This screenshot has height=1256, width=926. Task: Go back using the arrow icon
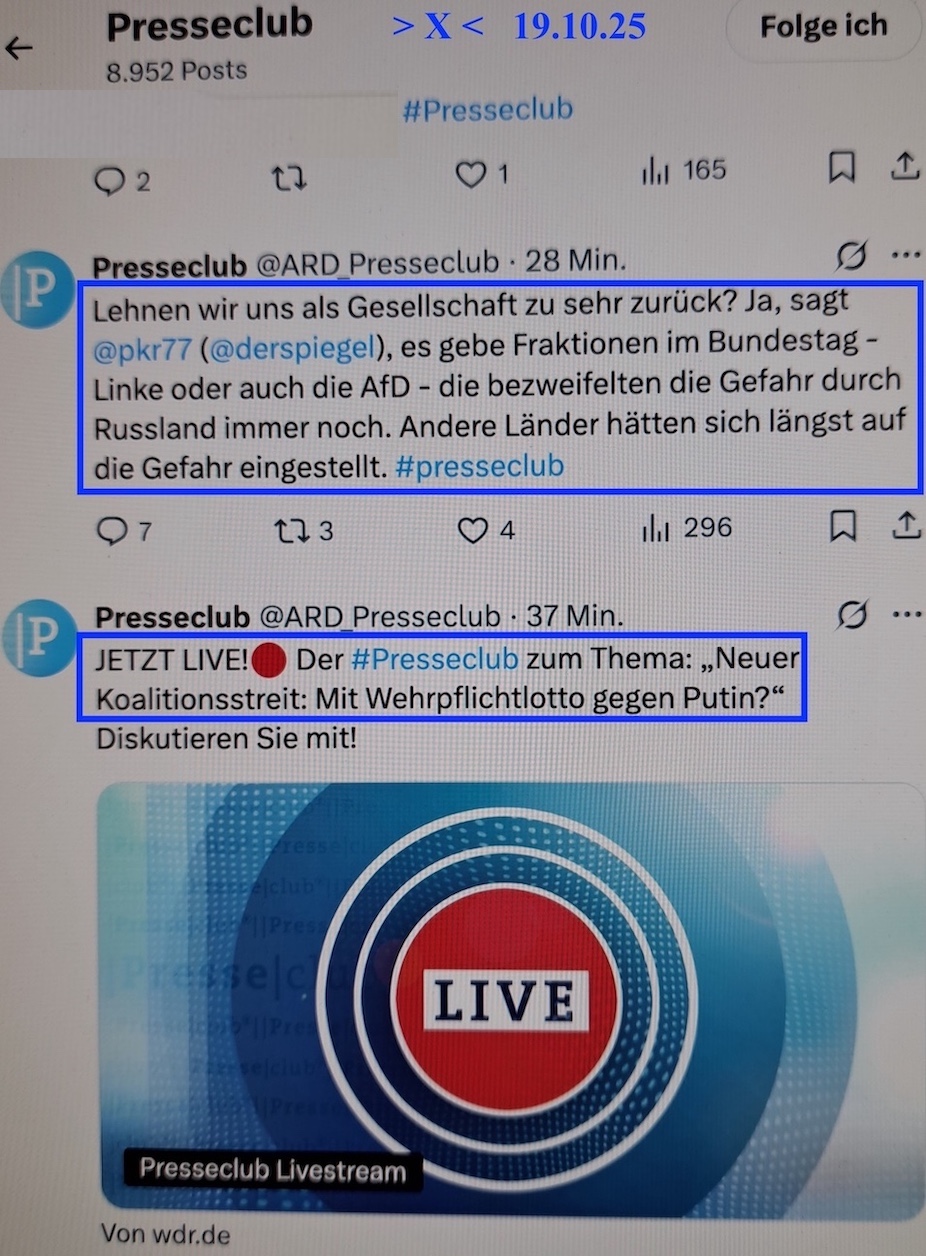tap(19, 47)
